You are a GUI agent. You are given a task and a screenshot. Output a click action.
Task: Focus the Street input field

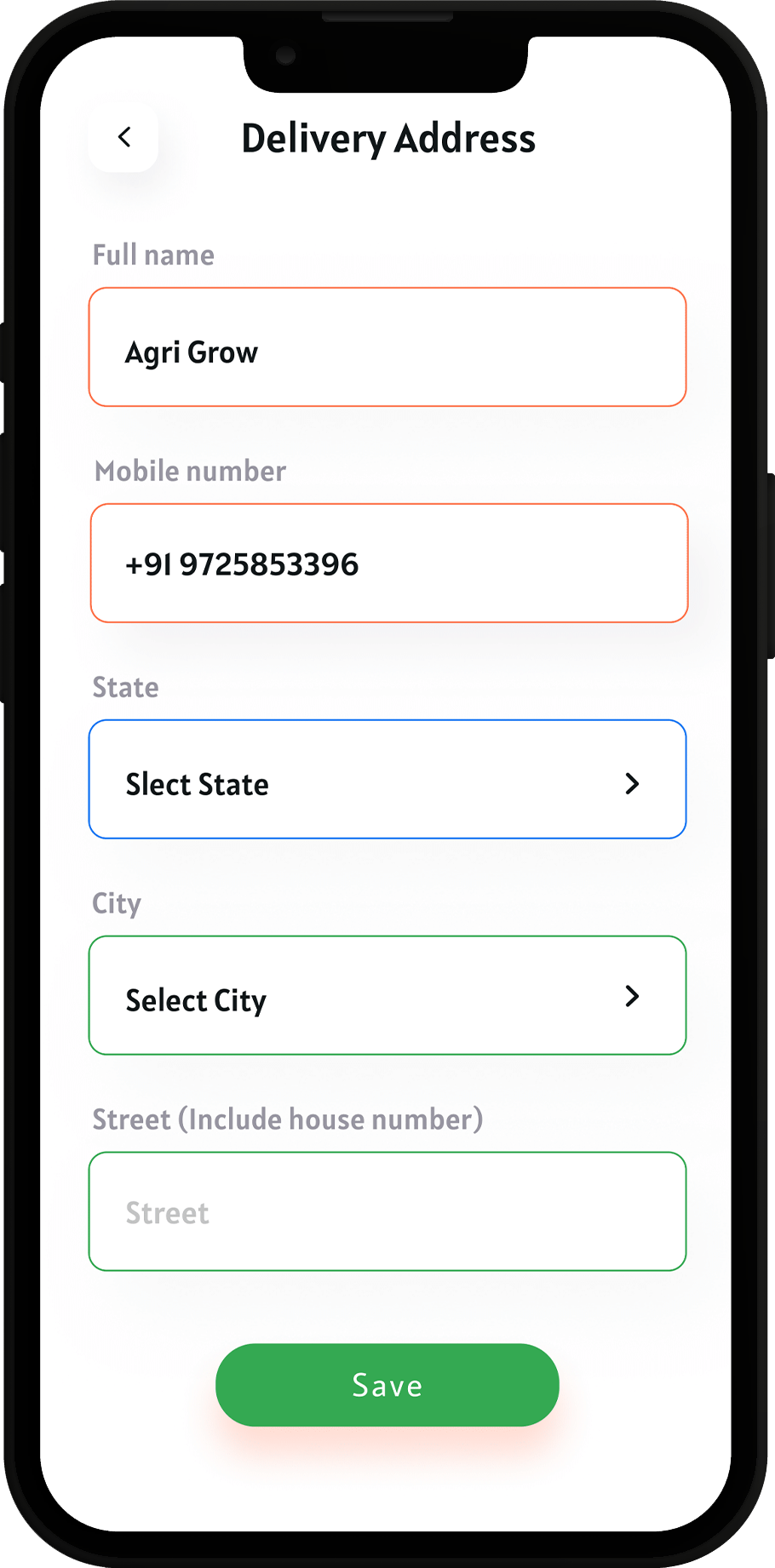[x=387, y=1212]
